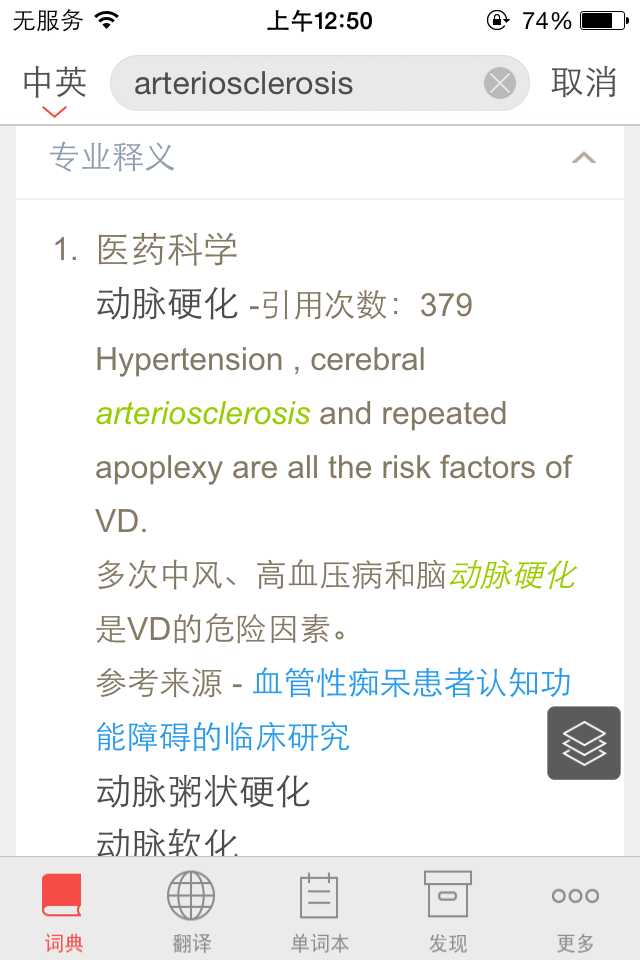640x960 pixels.
Task: Switch to the 翻译 tab
Action: pyautogui.click(x=191, y=910)
